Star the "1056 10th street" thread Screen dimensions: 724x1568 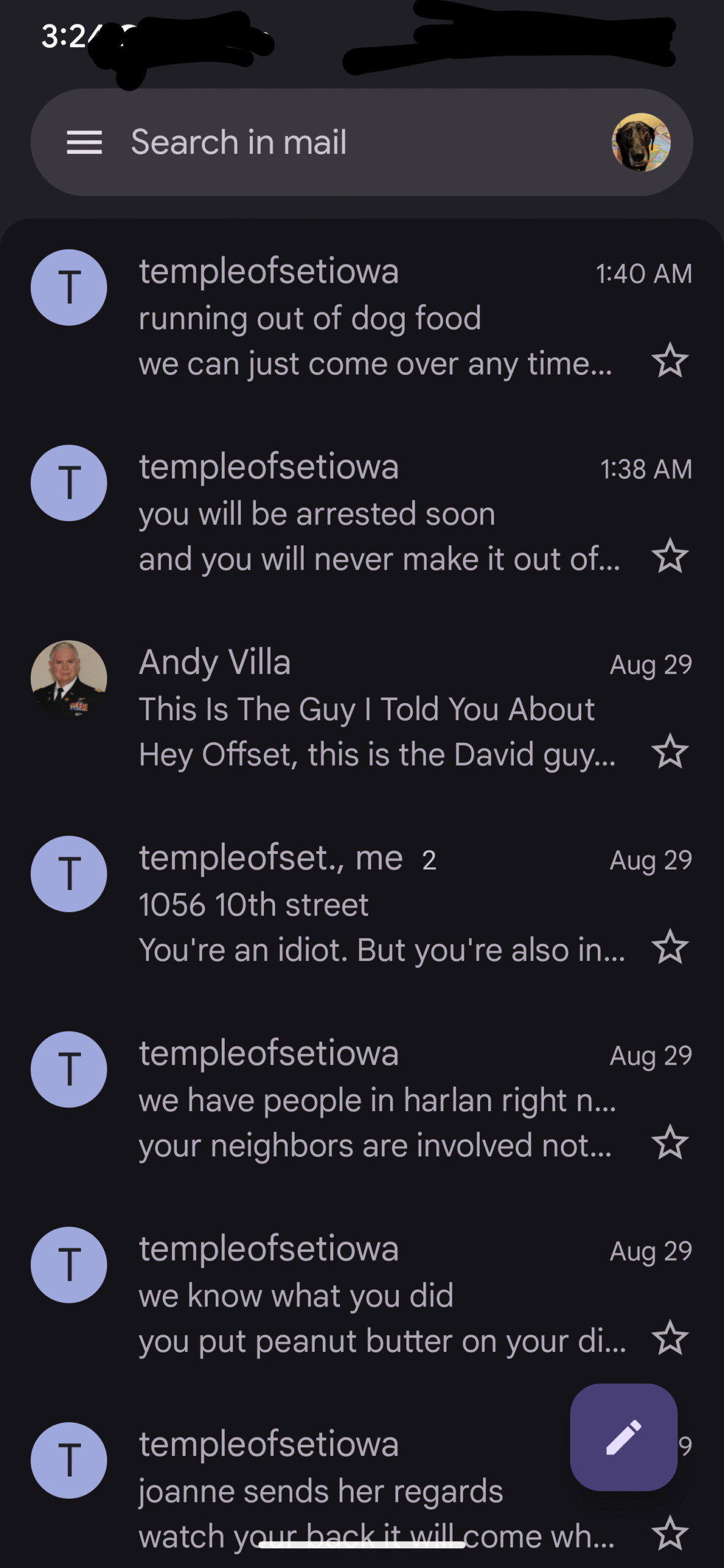[669, 947]
